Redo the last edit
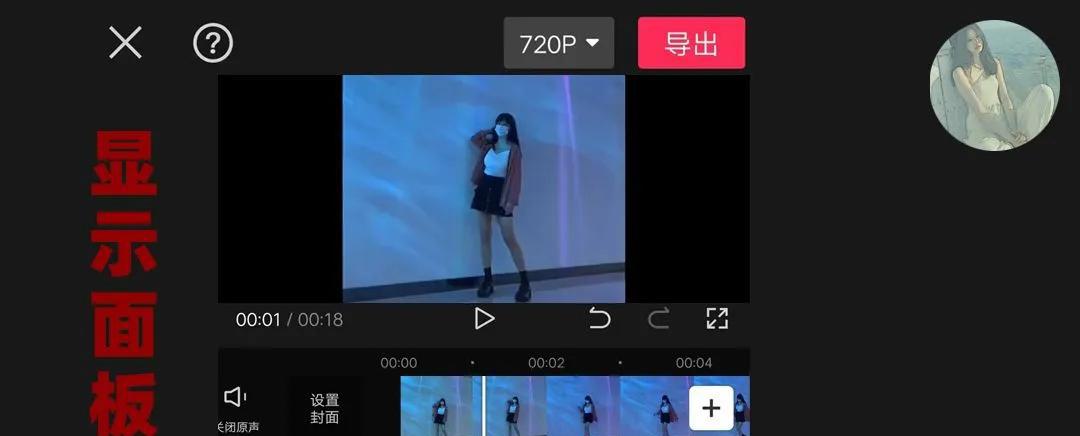The height and width of the screenshot is (436, 1080). point(658,319)
